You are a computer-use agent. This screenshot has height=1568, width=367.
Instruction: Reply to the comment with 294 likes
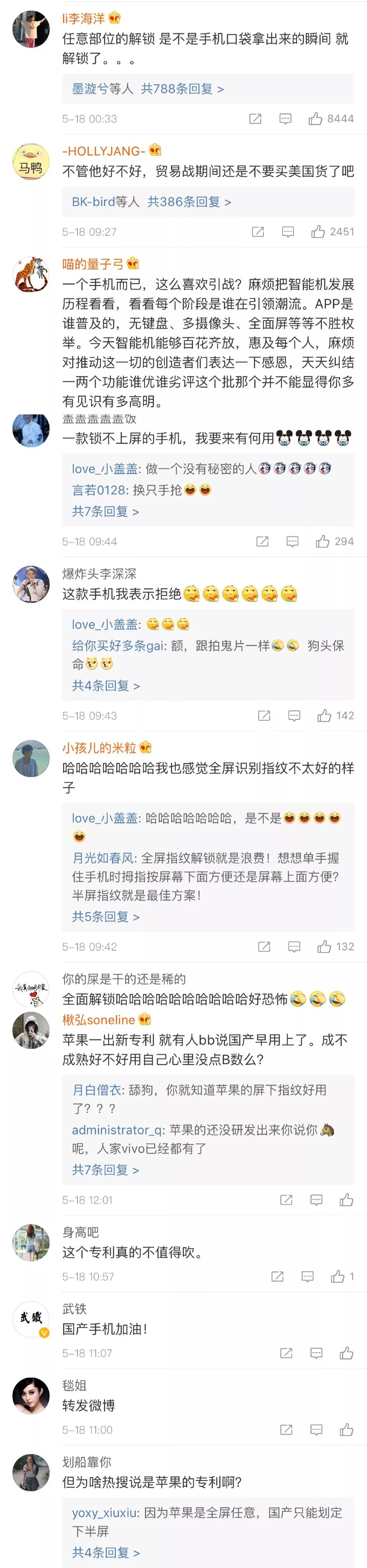tap(292, 541)
